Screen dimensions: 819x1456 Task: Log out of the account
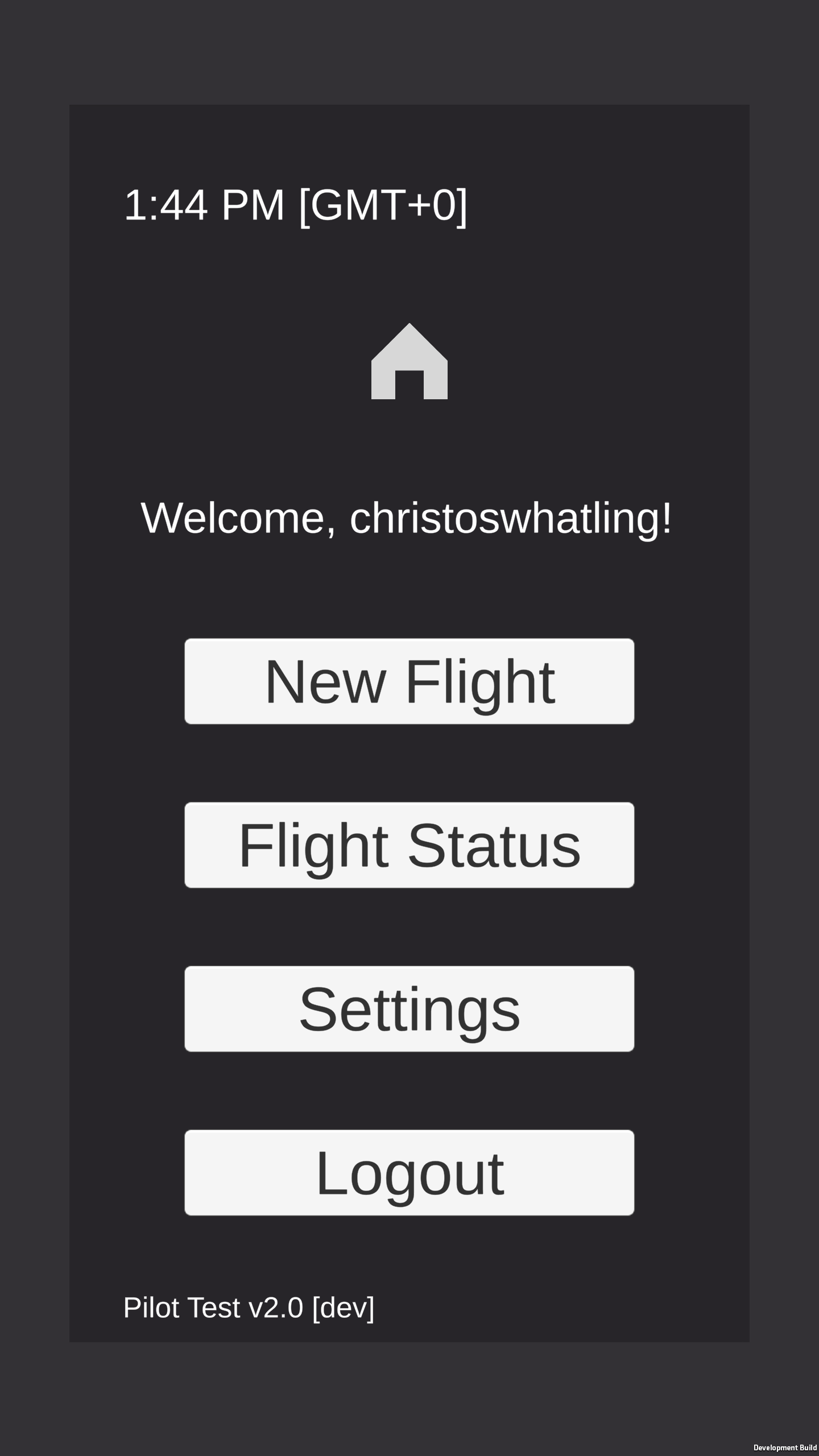[409, 1172]
